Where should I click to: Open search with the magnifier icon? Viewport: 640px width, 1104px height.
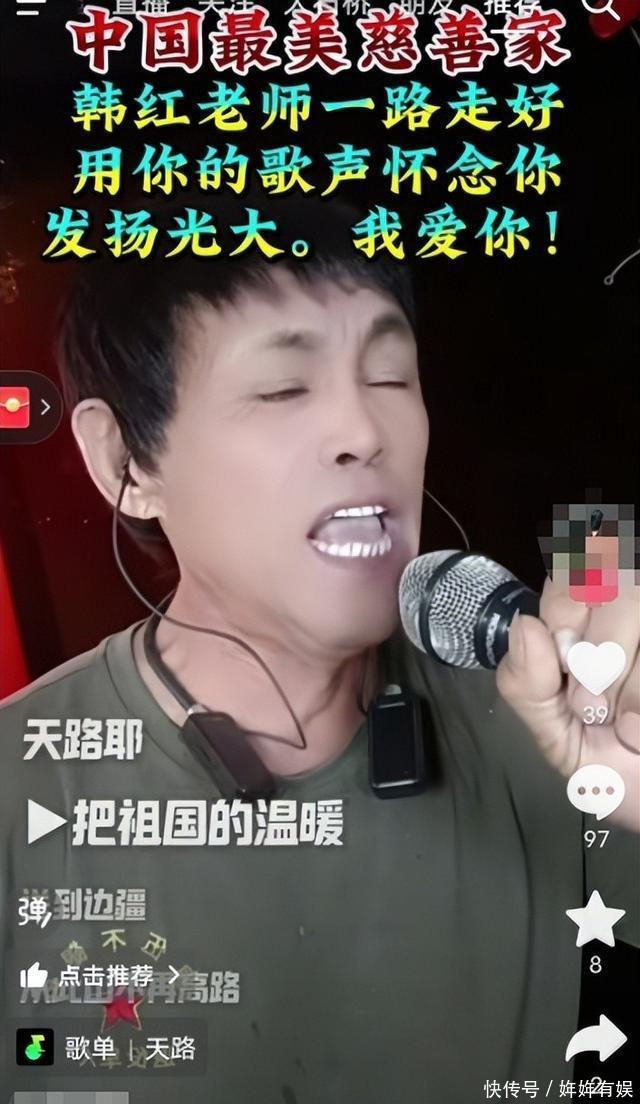(603, 10)
